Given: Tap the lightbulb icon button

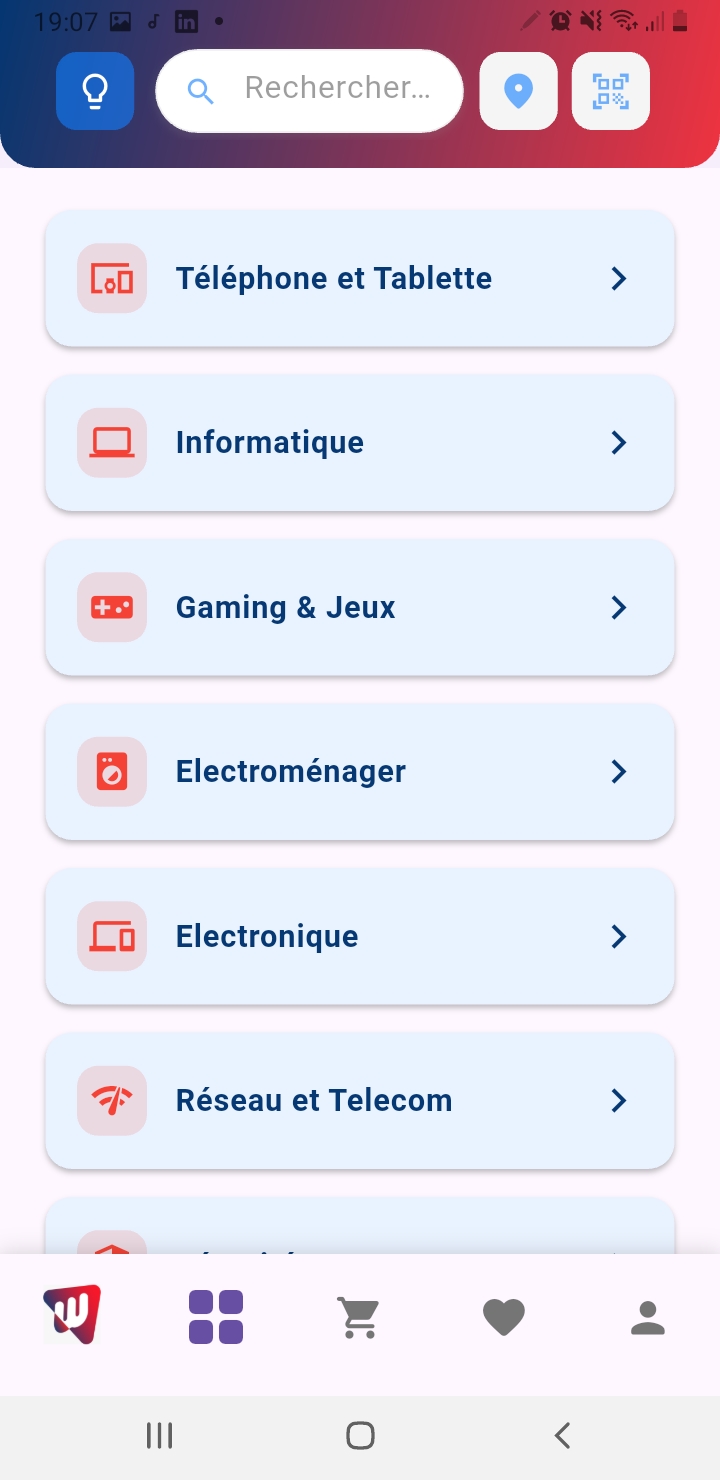Looking at the screenshot, I should click(95, 91).
